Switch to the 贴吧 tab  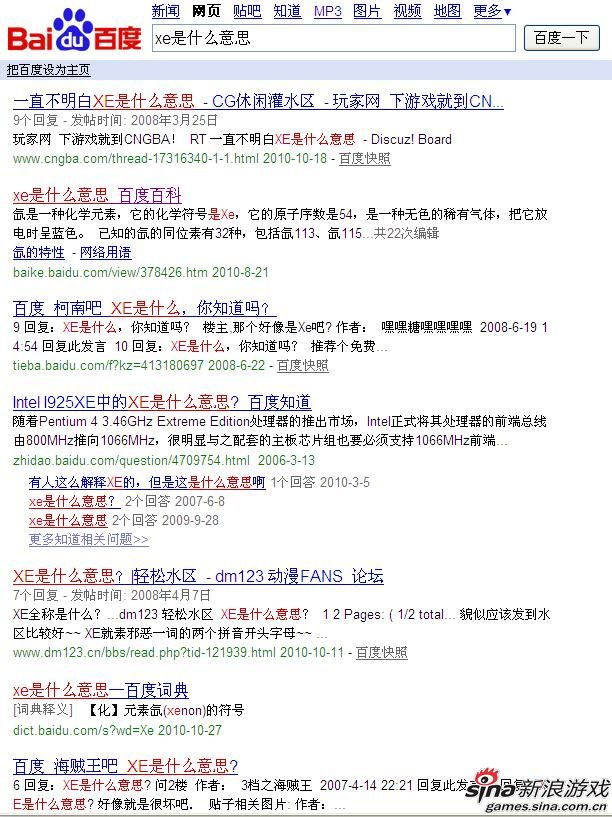click(x=247, y=11)
